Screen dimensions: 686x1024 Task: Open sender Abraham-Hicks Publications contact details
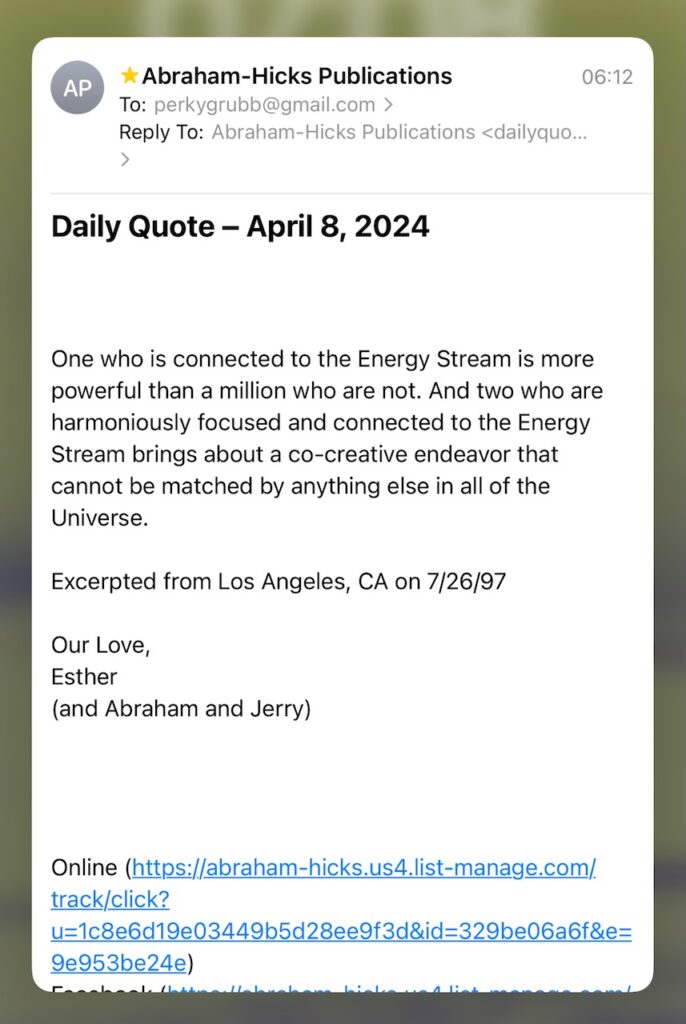pyautogui.click(x=297, y=76)
